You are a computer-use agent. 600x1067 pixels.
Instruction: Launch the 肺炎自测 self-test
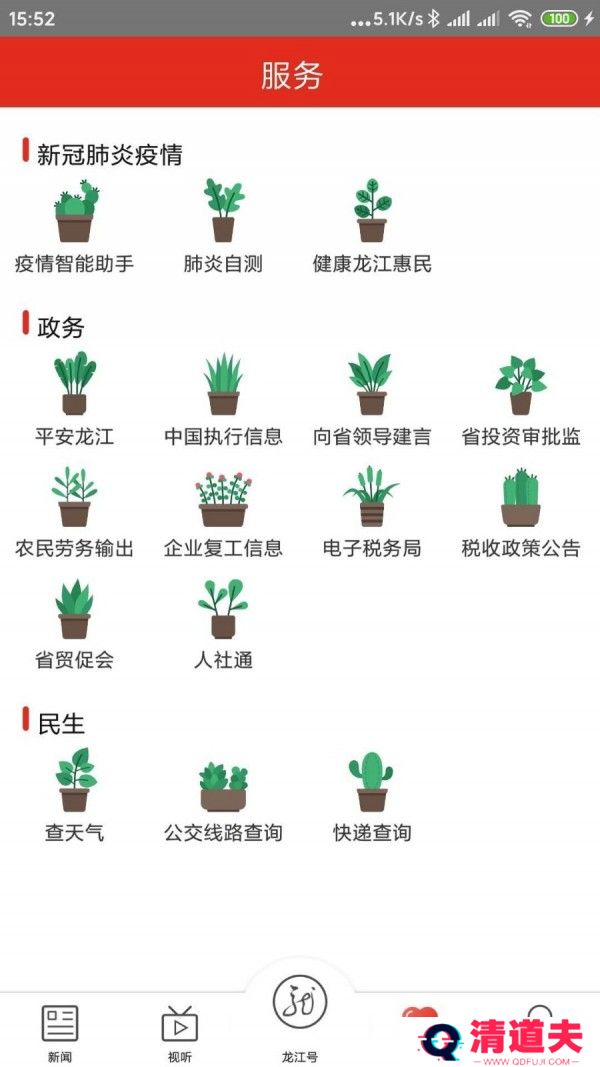223,226
